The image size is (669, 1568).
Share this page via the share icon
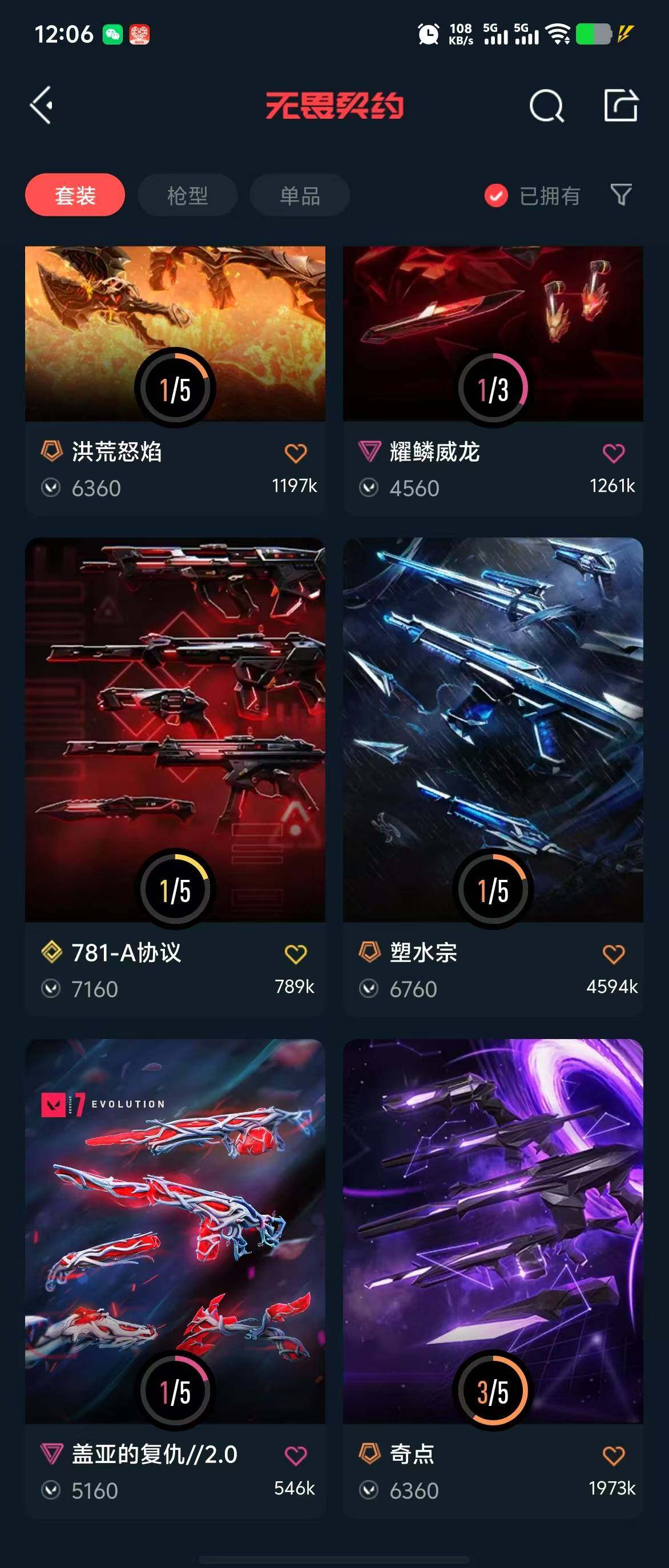pyautogui.click(x=620, y=106)
